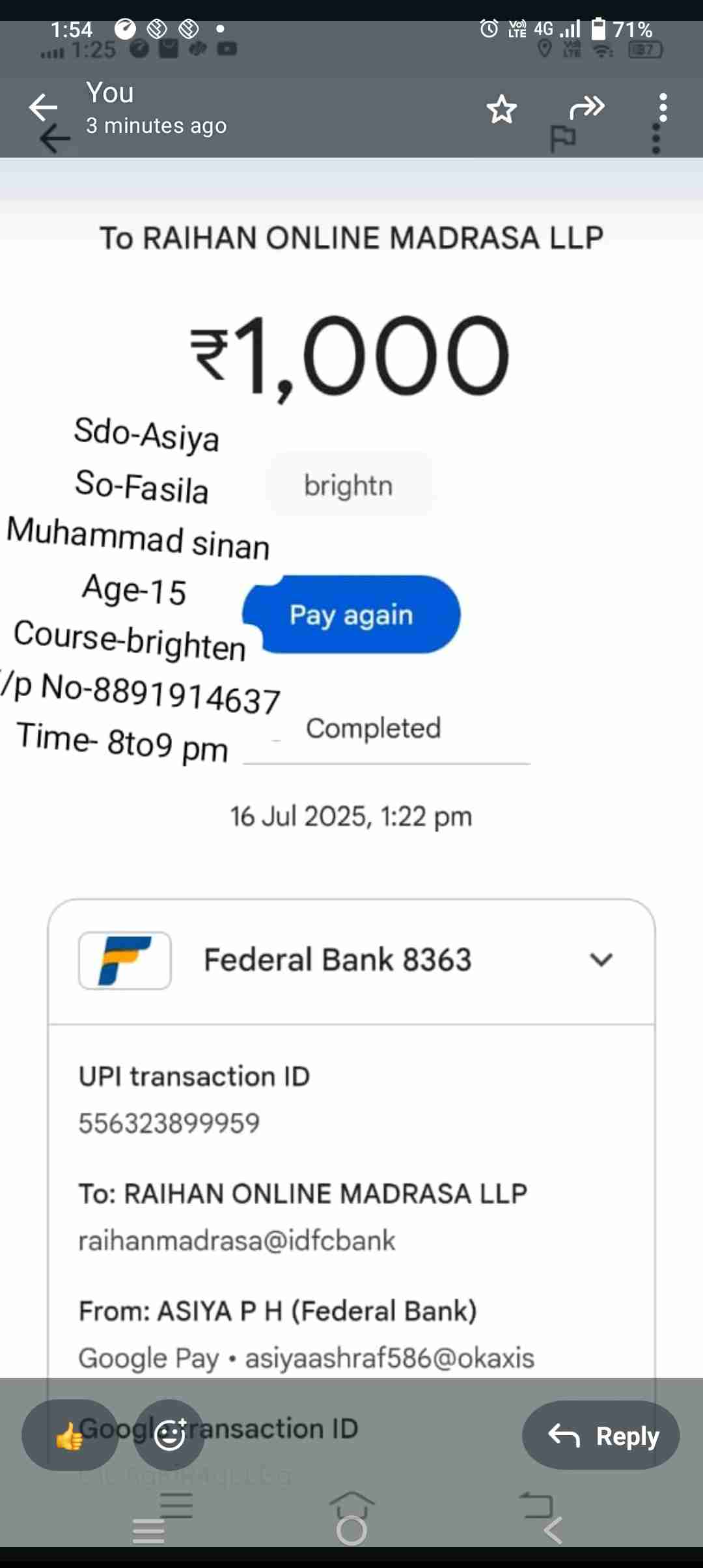
Task: Open the emoji reaction picker
Action: tap(170, 1435)
